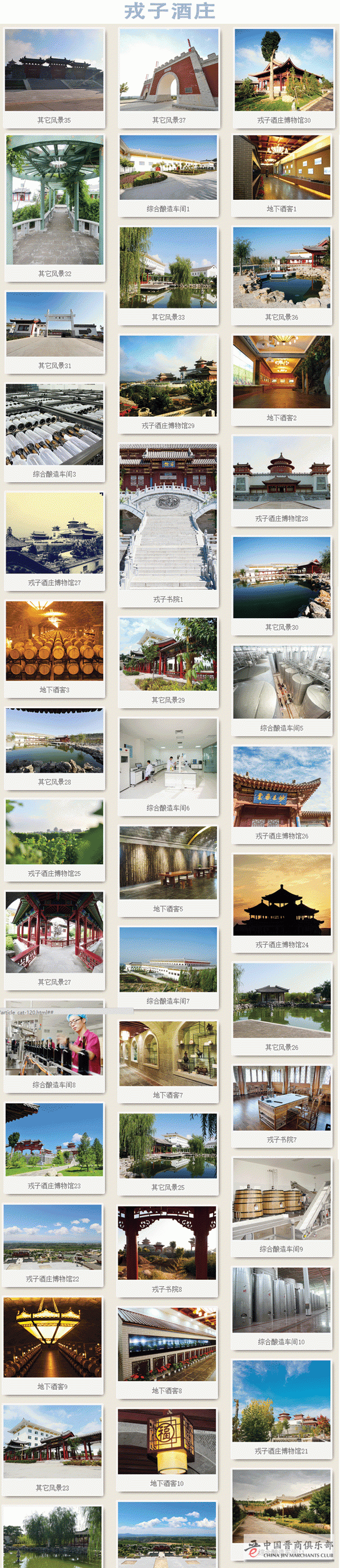Open the 其它风景35 photo
The width and height of the screenshot is (340, 1568).
coord(54,71)
